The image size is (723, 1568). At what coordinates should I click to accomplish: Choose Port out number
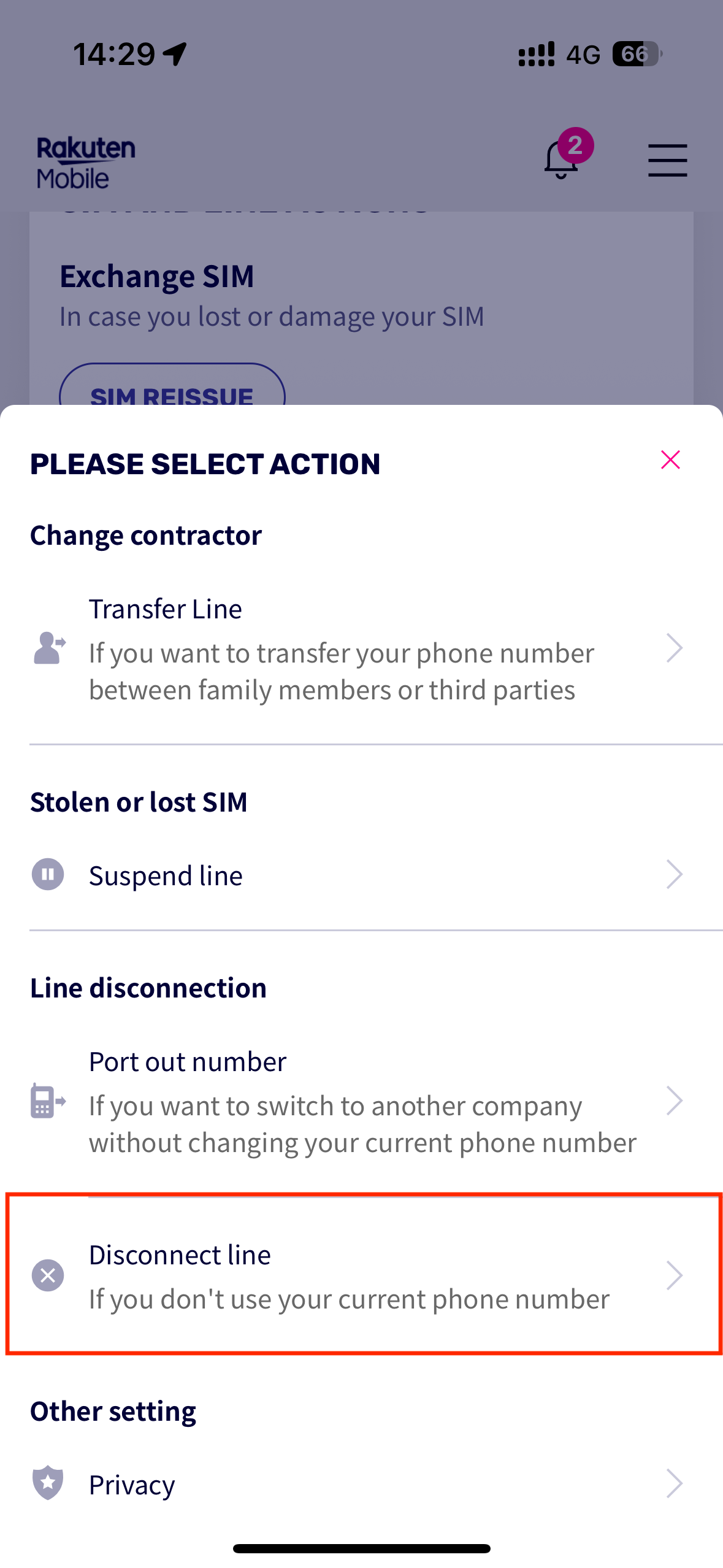(362, 1101)
